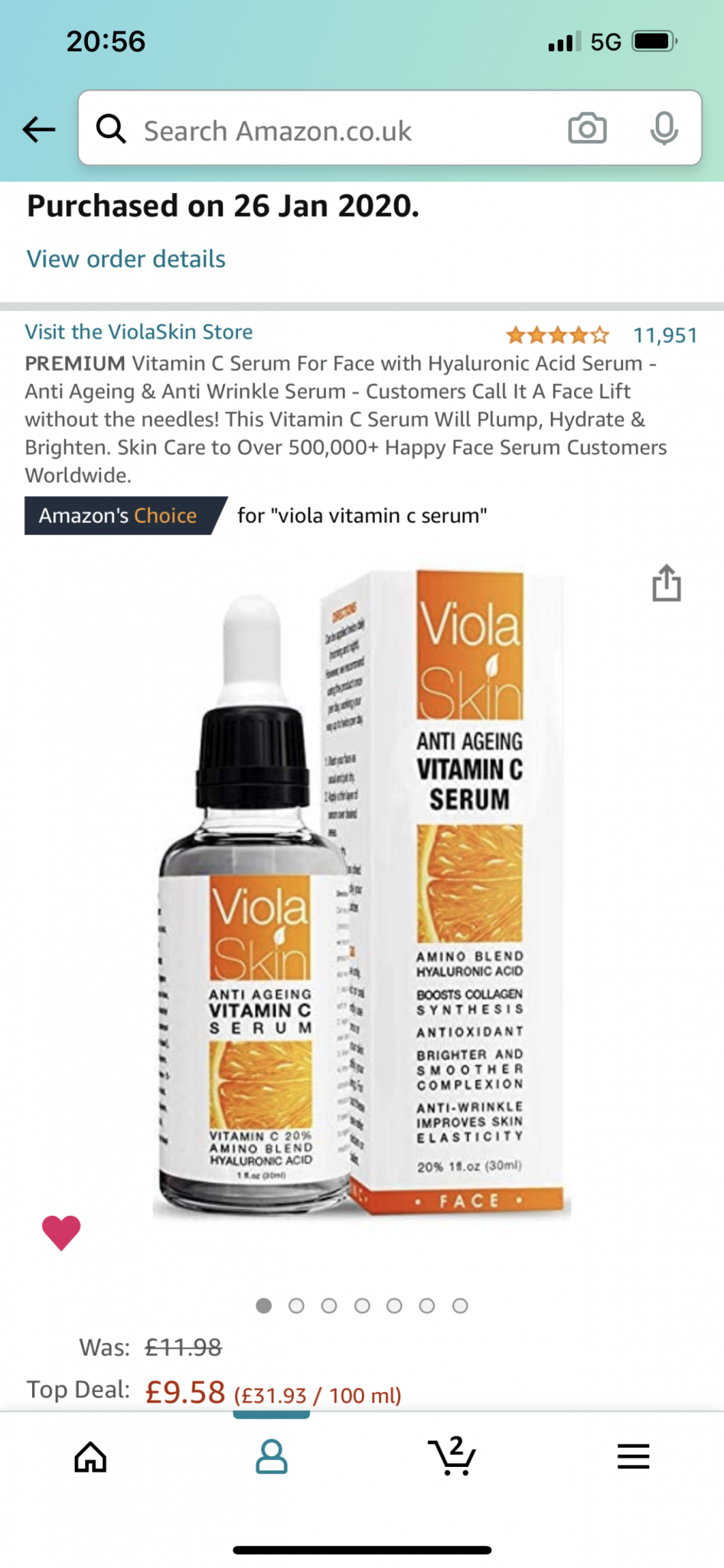The height and width of the screenshot is (1568, 724).
Task: Open View order details link
Action: 126,259
